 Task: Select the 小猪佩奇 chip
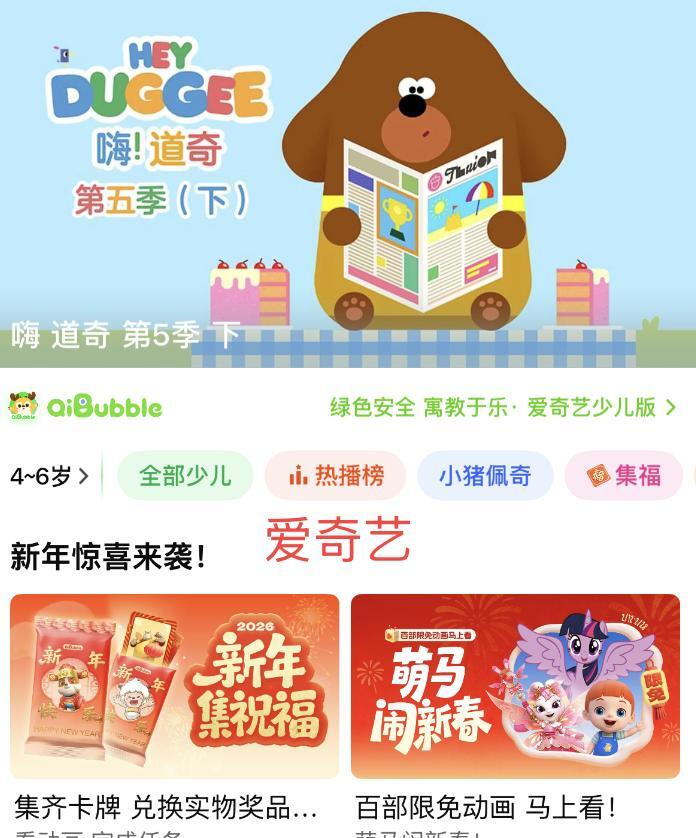tap(485, 476)
